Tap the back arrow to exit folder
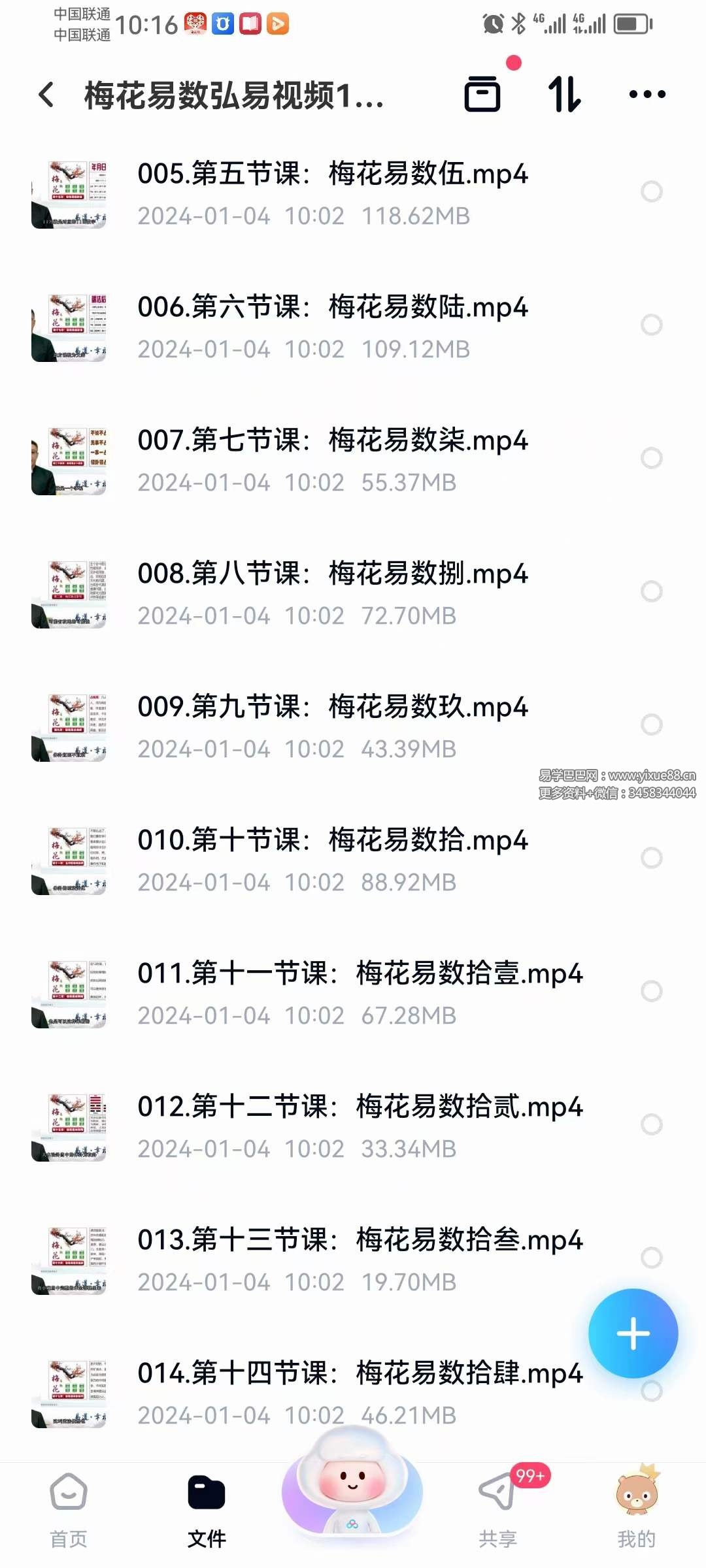Image resolution: width=706 pixels, height=1568 pixels. (44, 95)
